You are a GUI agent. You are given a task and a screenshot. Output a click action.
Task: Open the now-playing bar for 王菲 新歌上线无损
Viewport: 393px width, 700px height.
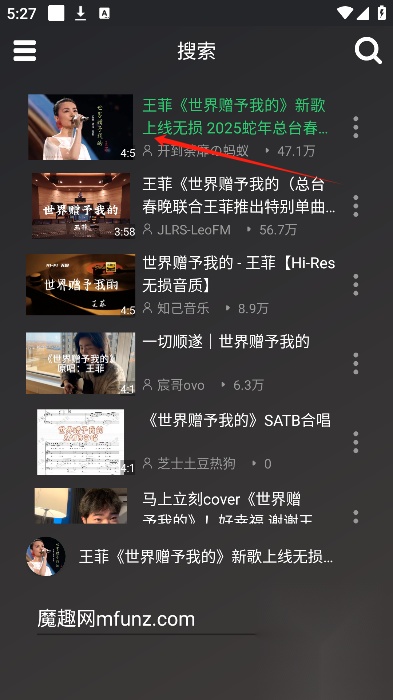point(196,556)
